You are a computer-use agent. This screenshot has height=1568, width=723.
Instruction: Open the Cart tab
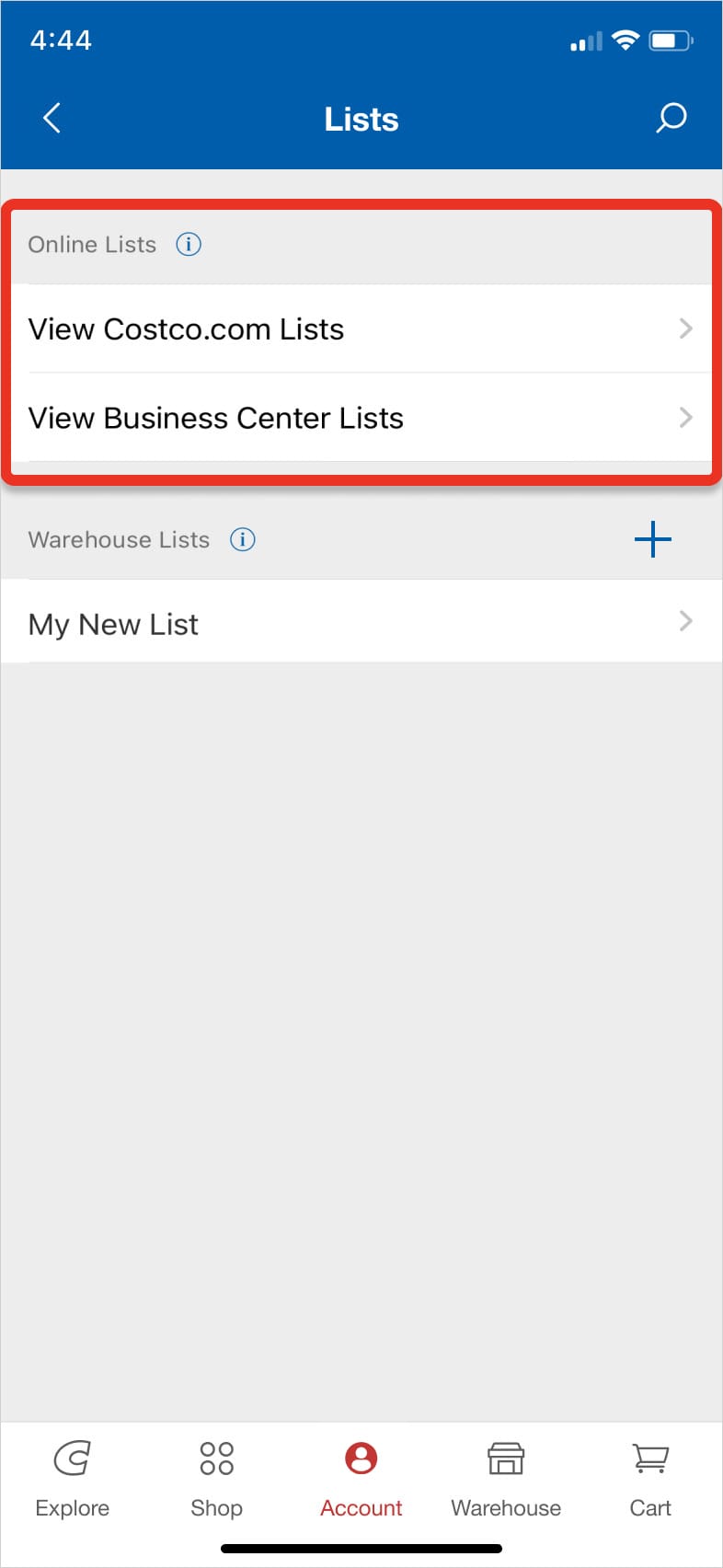click(650, 1479)
